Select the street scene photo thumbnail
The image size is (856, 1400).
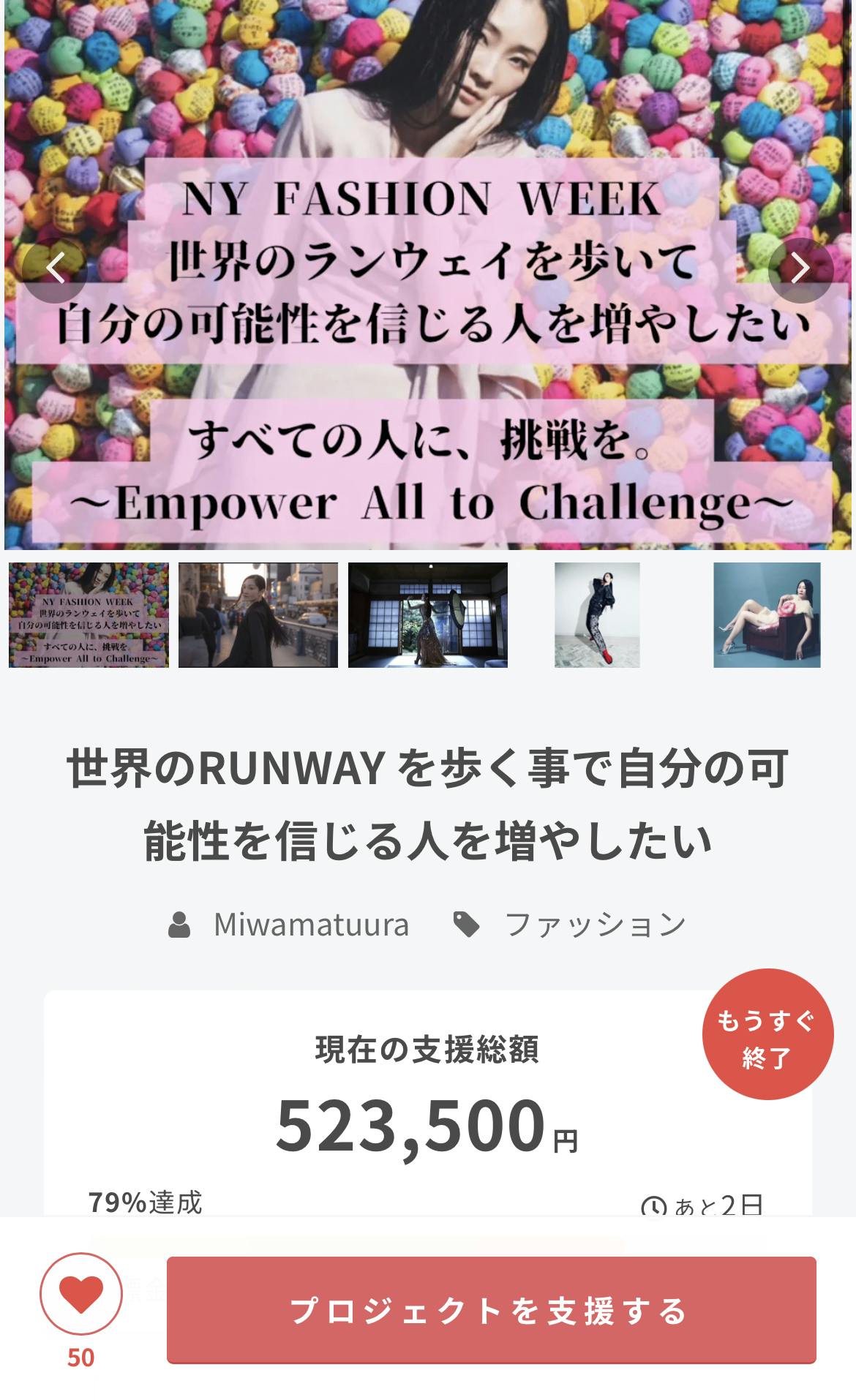[258, 615]
